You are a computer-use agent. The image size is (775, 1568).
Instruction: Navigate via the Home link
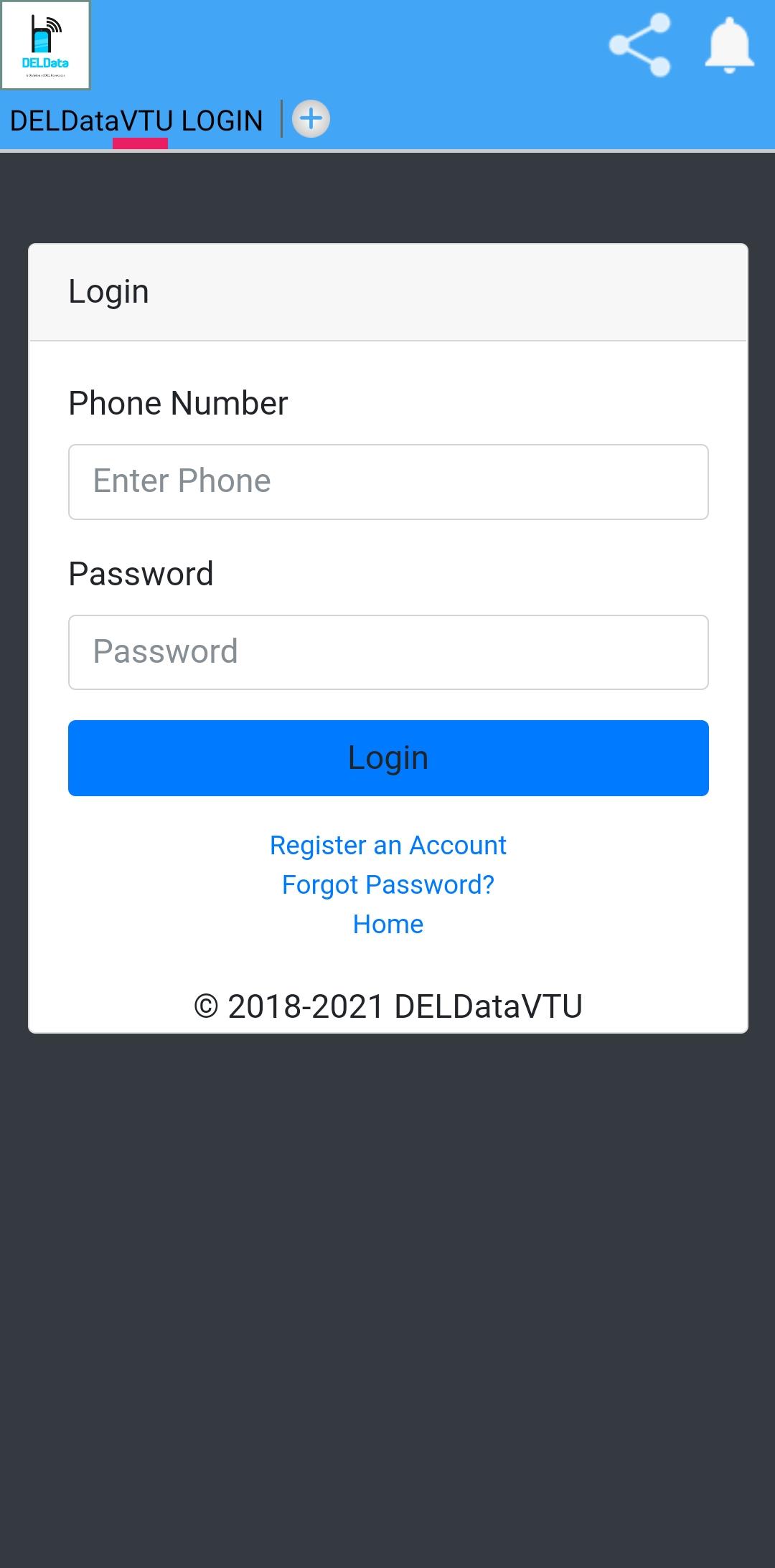pos(387,924)
